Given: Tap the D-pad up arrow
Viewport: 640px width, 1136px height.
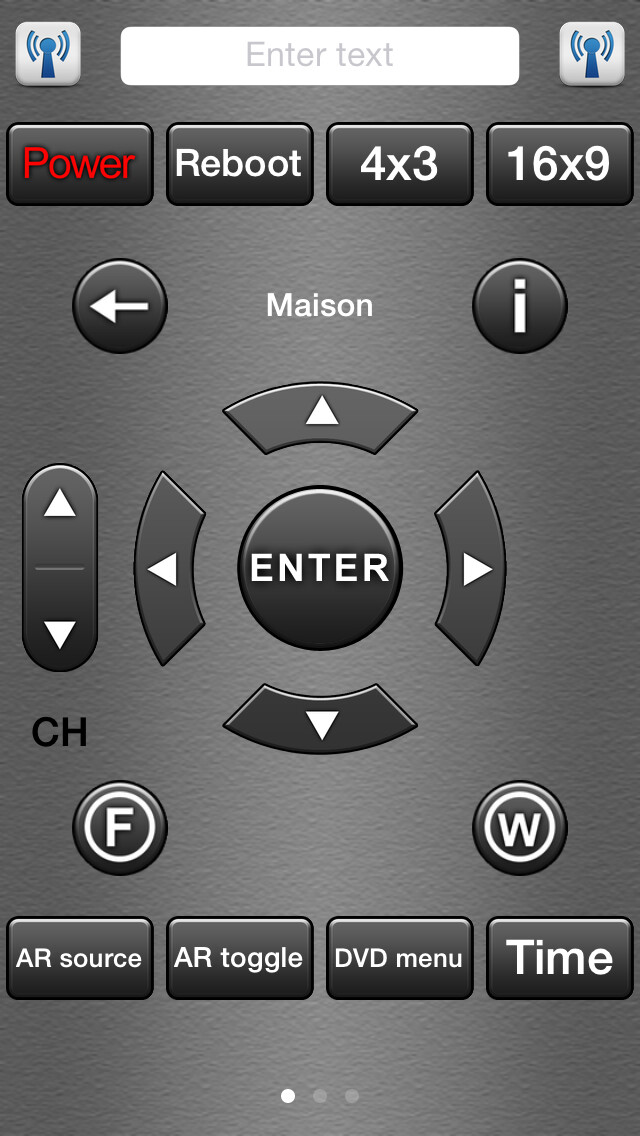Looking at the screenshot, I should tap(320, 412).
